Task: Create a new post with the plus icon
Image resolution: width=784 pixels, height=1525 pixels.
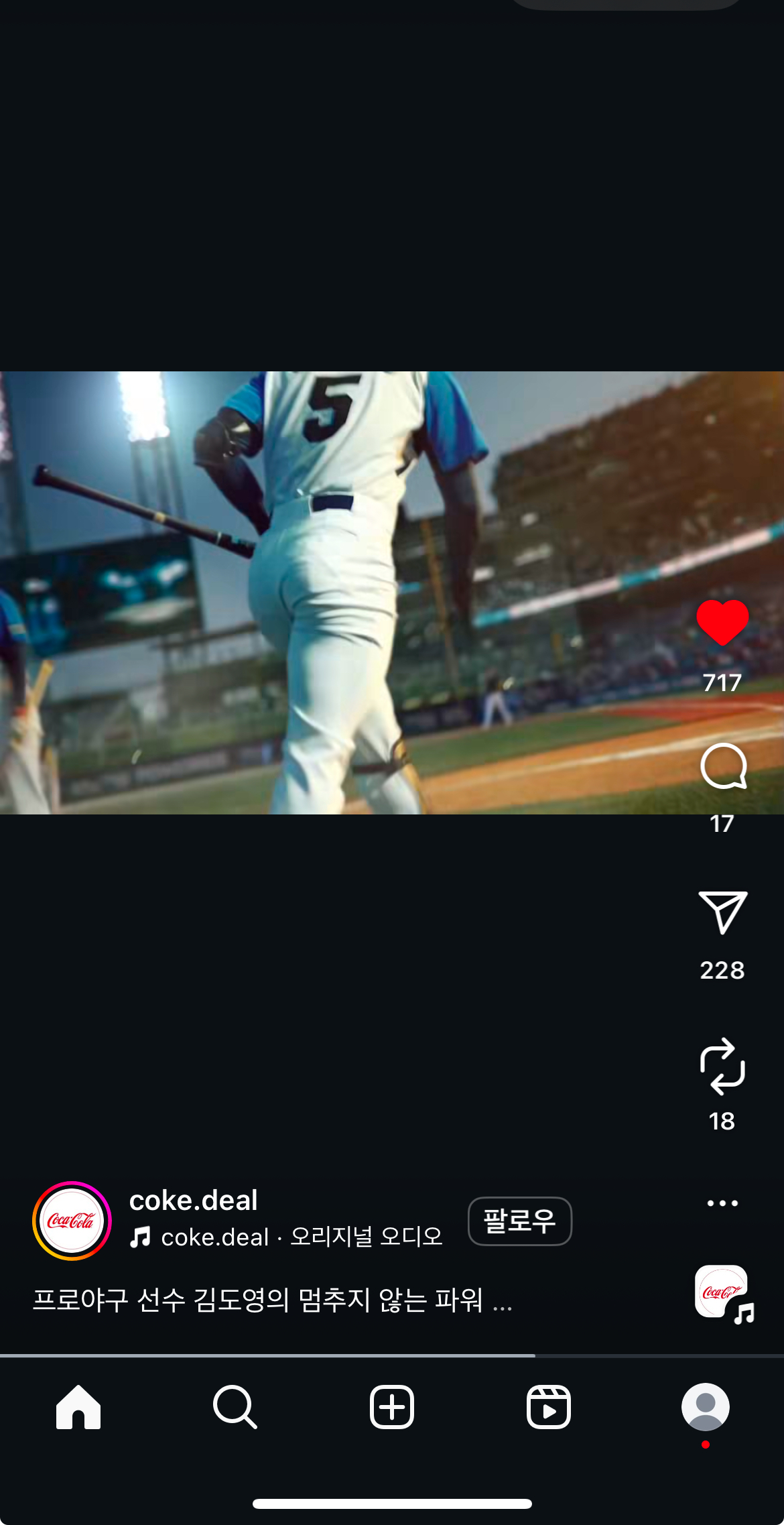Action: pyautogui.click(x=392, y=1407)
